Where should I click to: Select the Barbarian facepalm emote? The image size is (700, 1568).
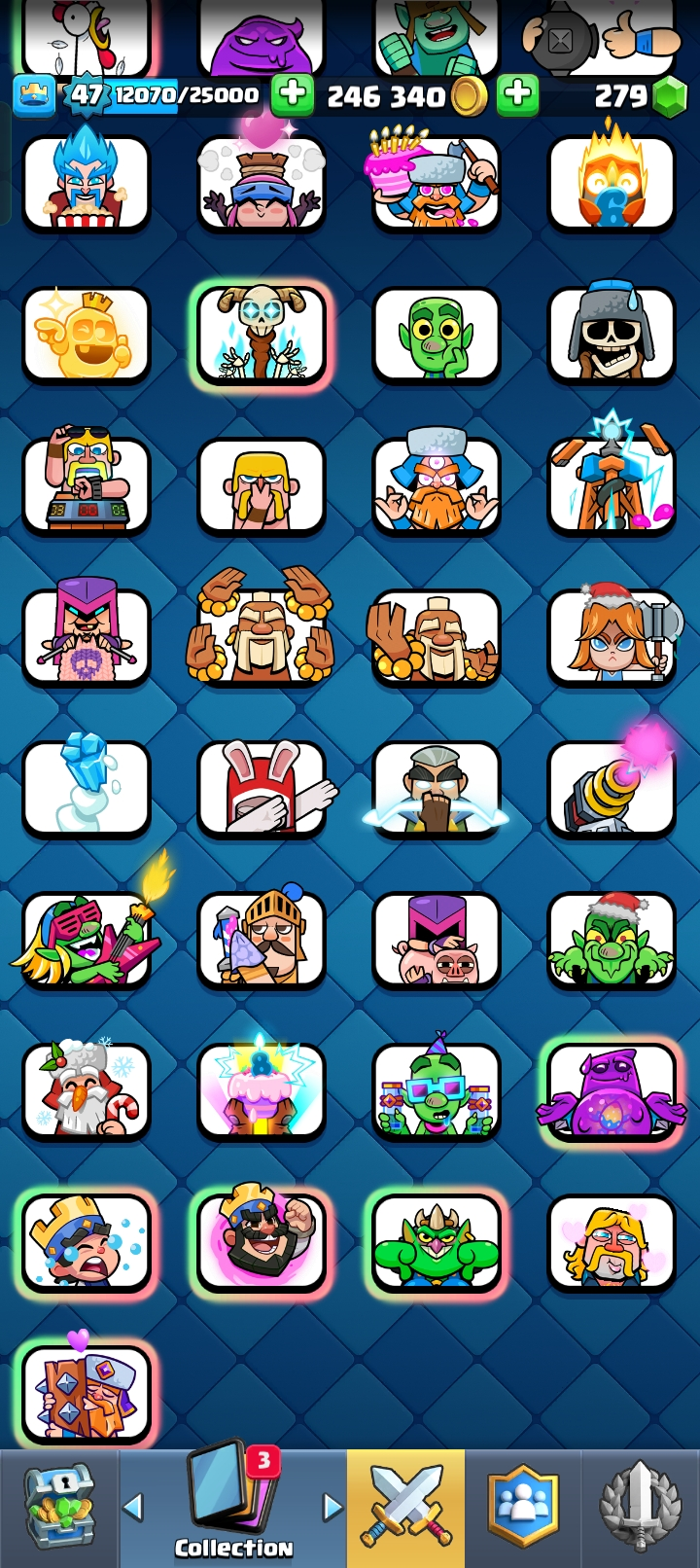coord(262,484)
